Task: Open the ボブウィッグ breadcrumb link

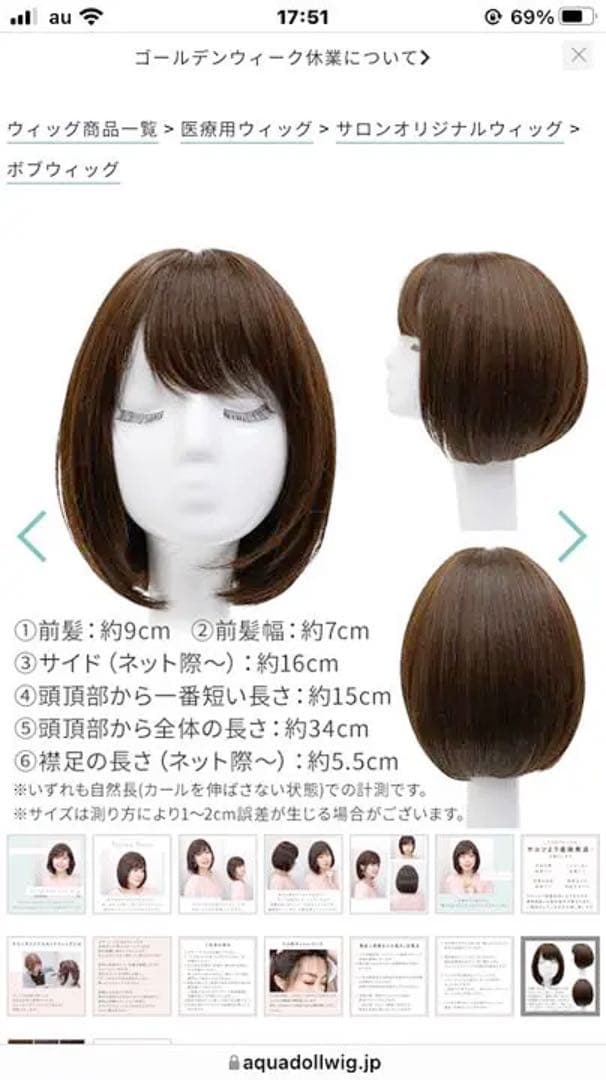Action: (x=63, y=169)
